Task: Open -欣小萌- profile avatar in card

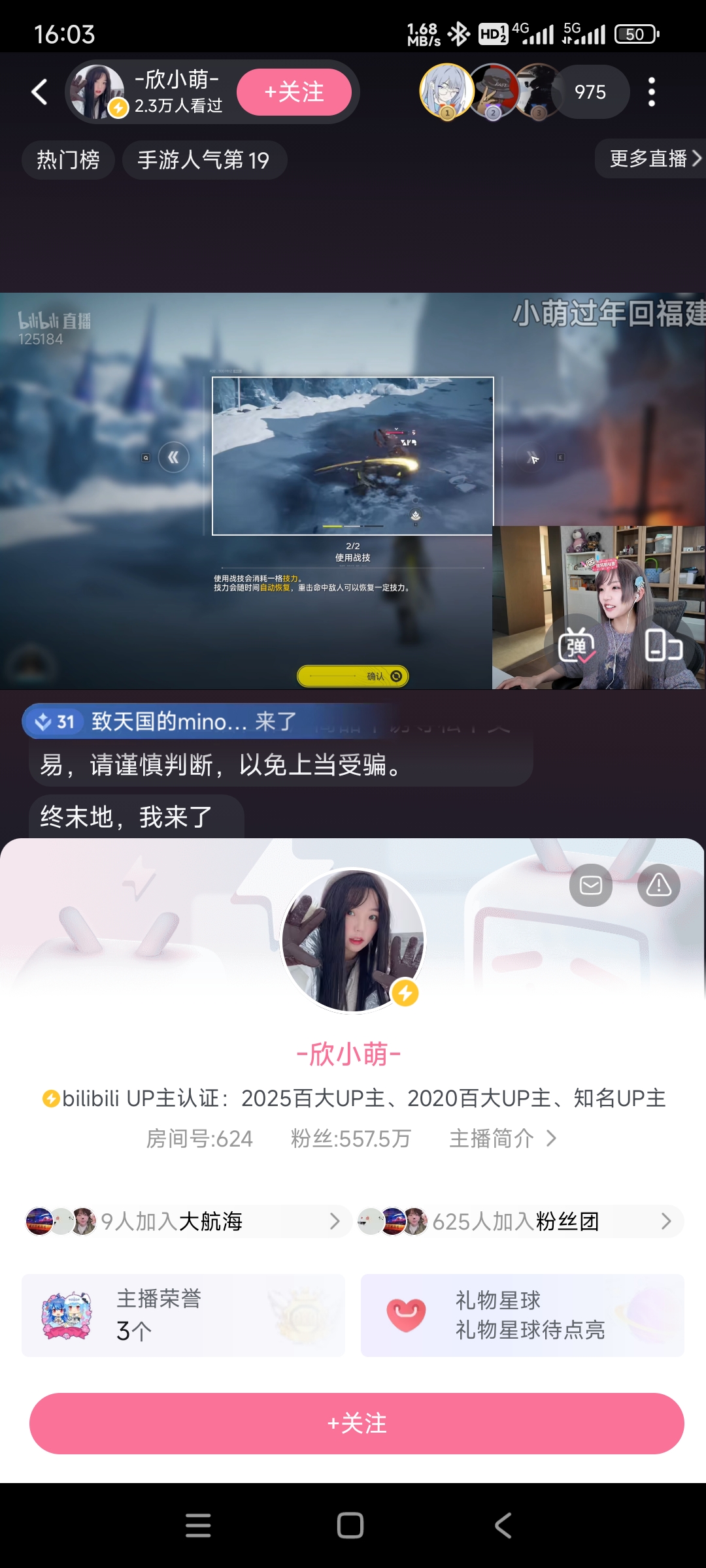Action: [353, 941]
